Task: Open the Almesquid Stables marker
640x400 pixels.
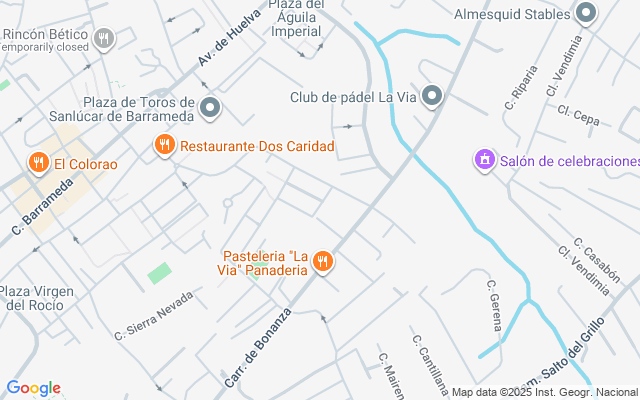Action: point(586,13)
